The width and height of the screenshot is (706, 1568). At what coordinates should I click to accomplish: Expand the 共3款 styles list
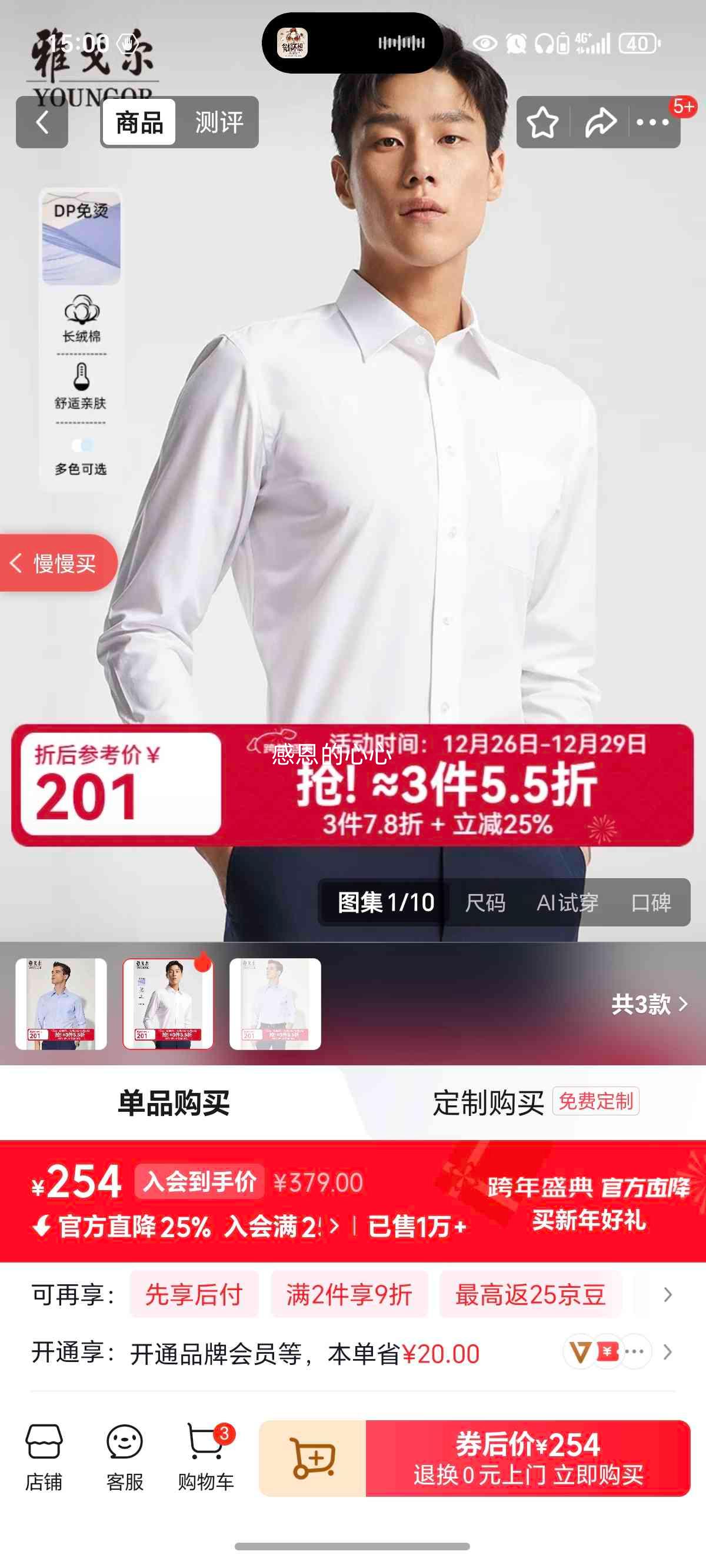point(644,1004)
